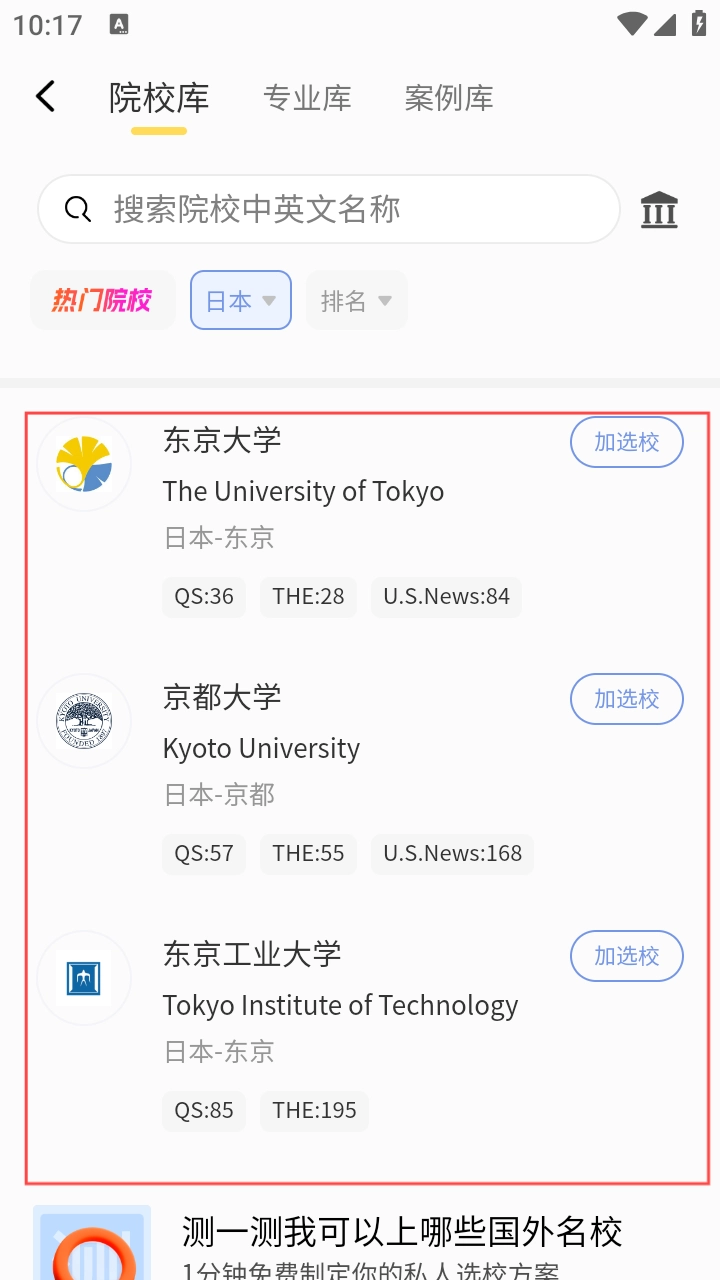This screenshot has width=720, height=1280.
Task: Switch to the 案例库 tab
Action: click(x=449, y=98)
